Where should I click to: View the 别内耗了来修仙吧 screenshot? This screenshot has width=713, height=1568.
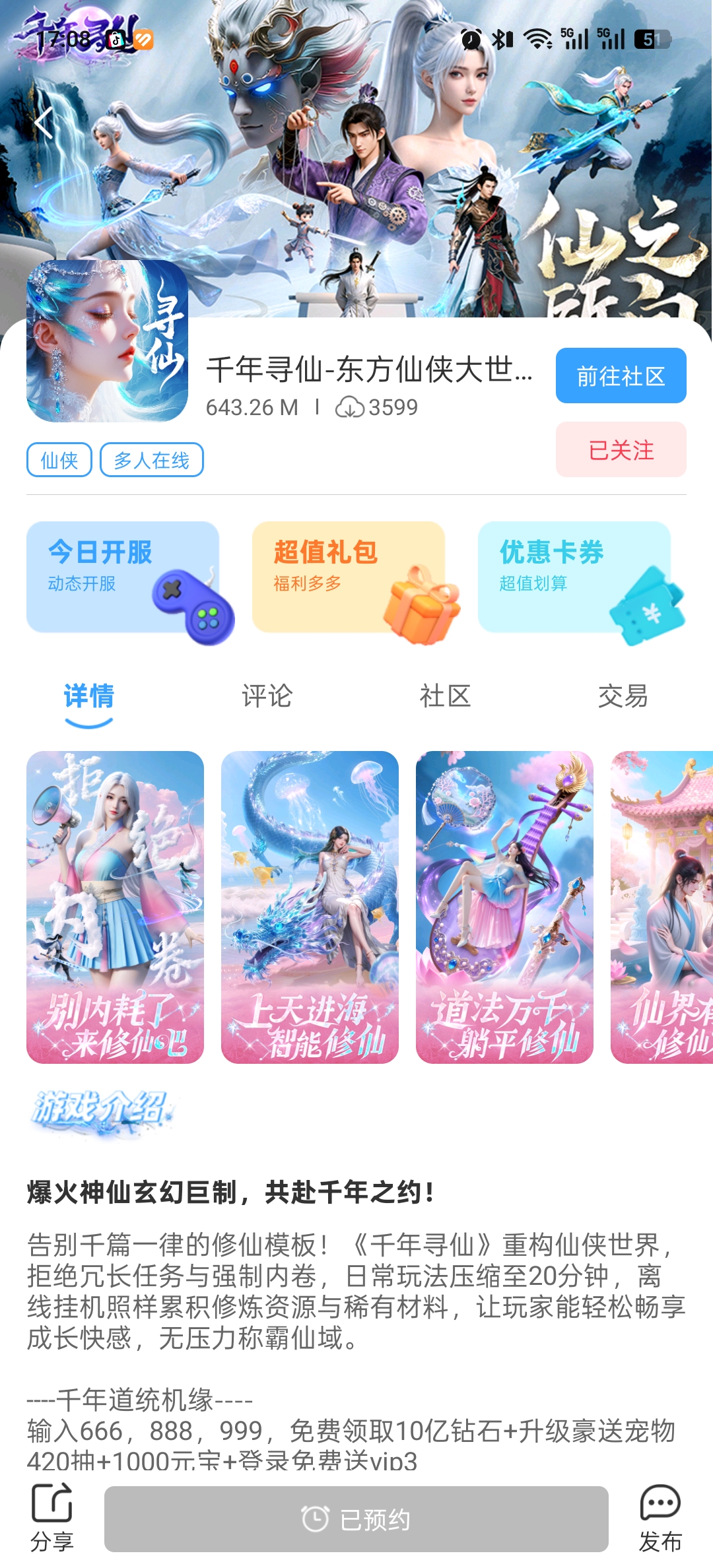click(x=116, y=907)
